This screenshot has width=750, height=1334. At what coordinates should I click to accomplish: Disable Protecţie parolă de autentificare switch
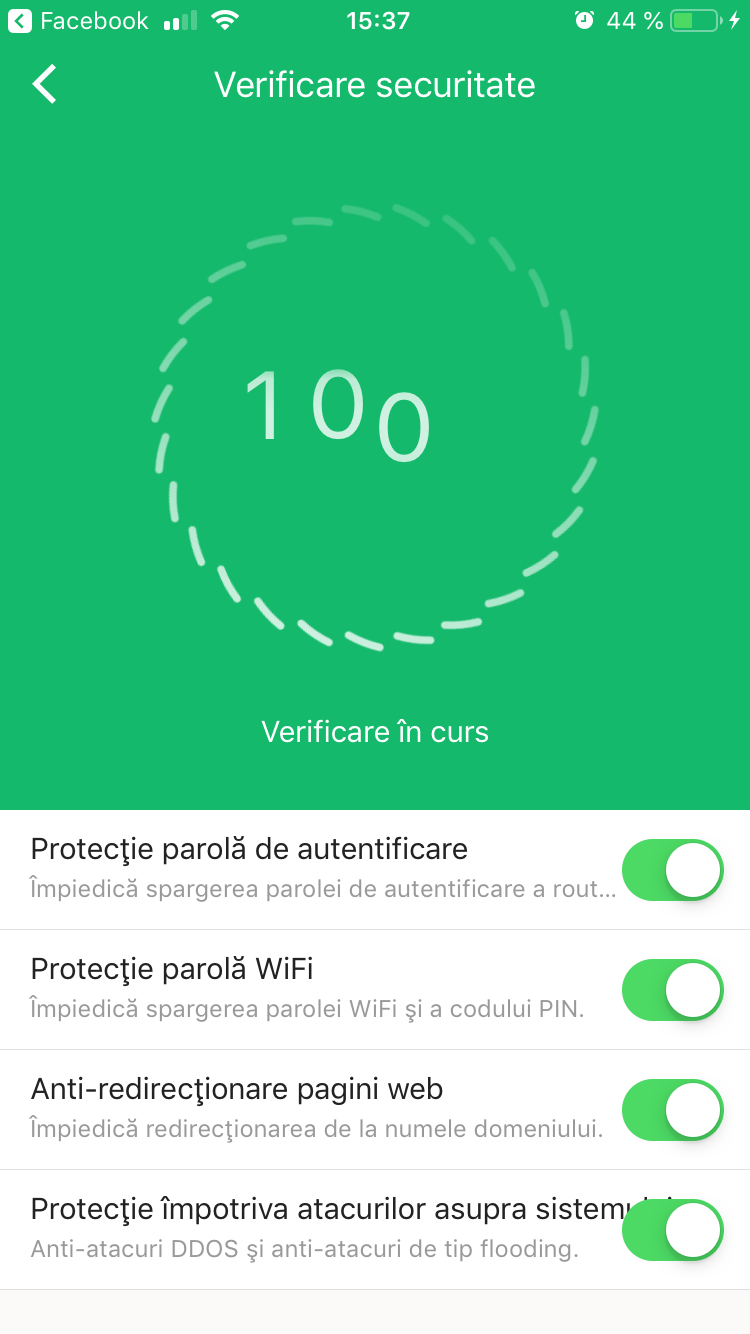point(672,870)
